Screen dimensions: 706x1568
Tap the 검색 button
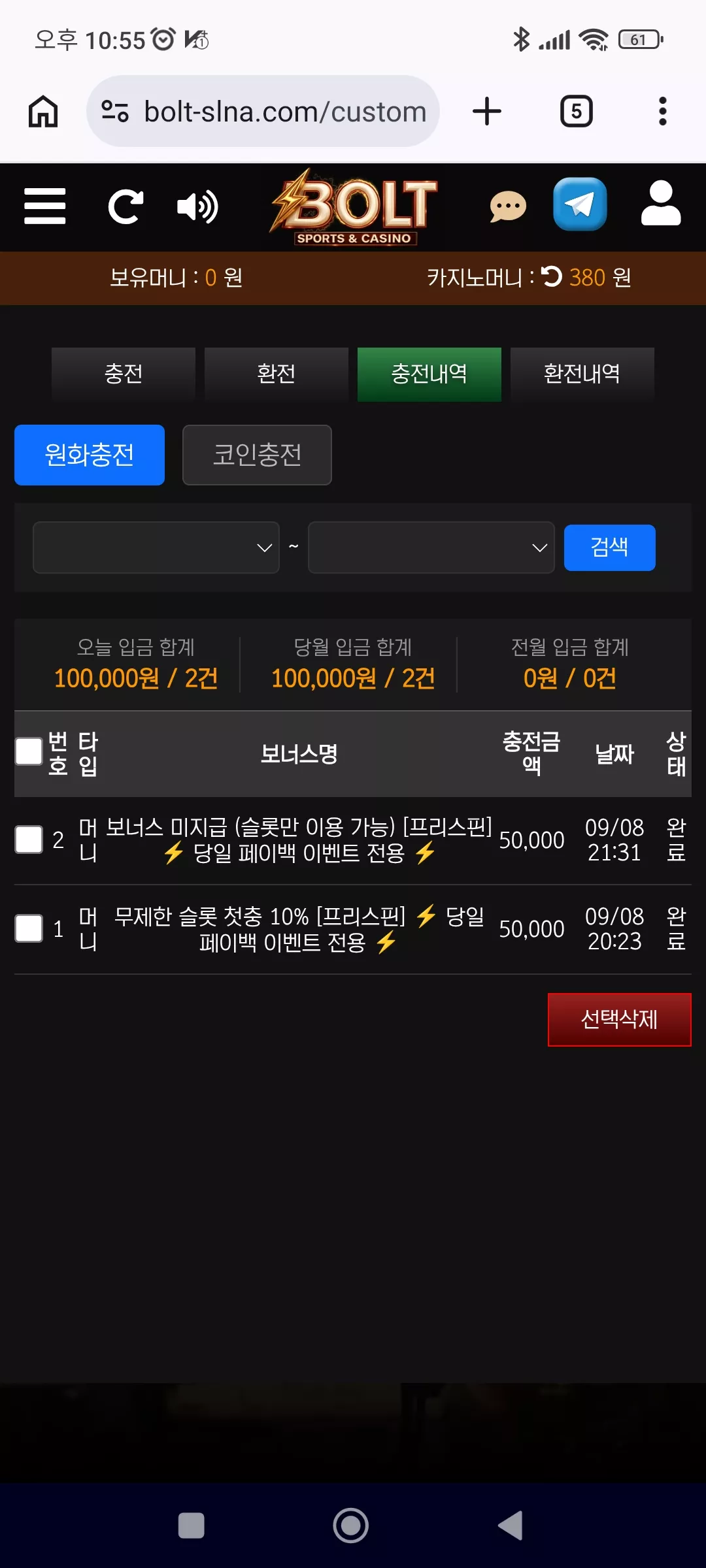pos(610,547)
